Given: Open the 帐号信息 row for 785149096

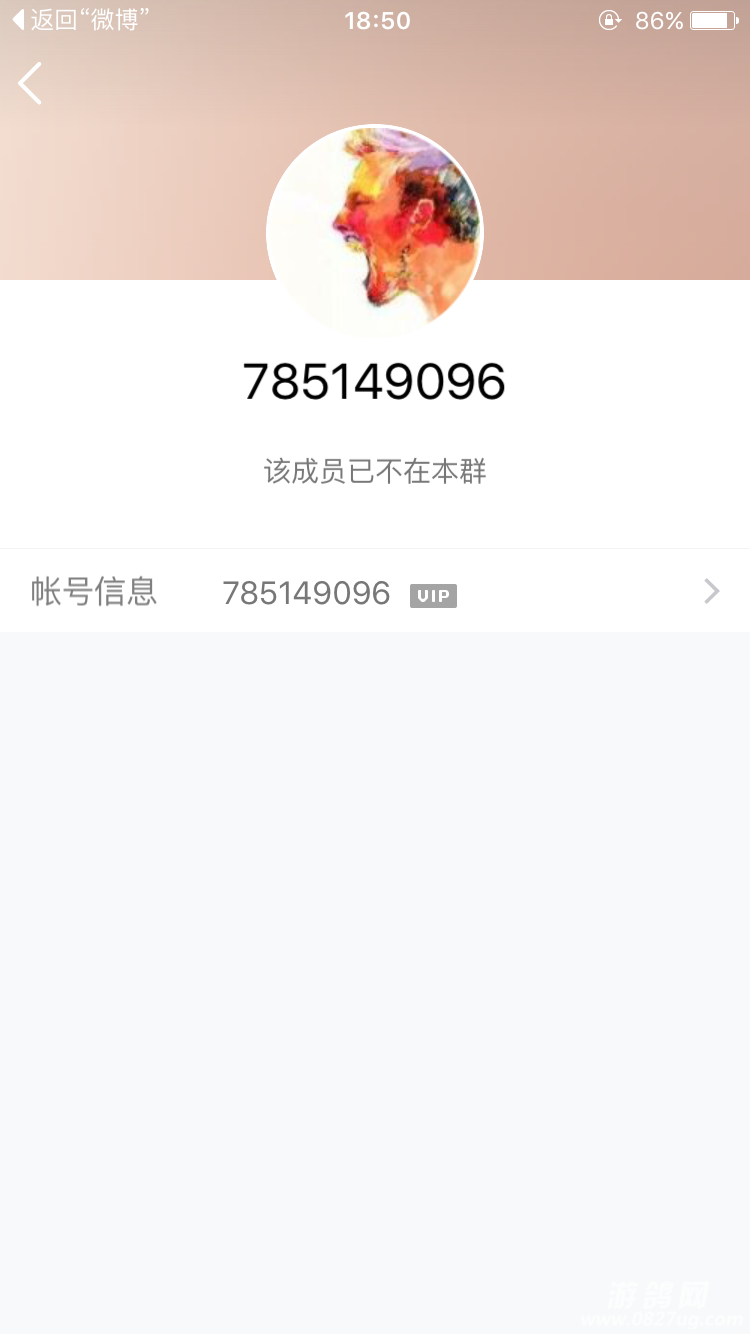Looking at the screenshot, I should [x=375, y=592].
